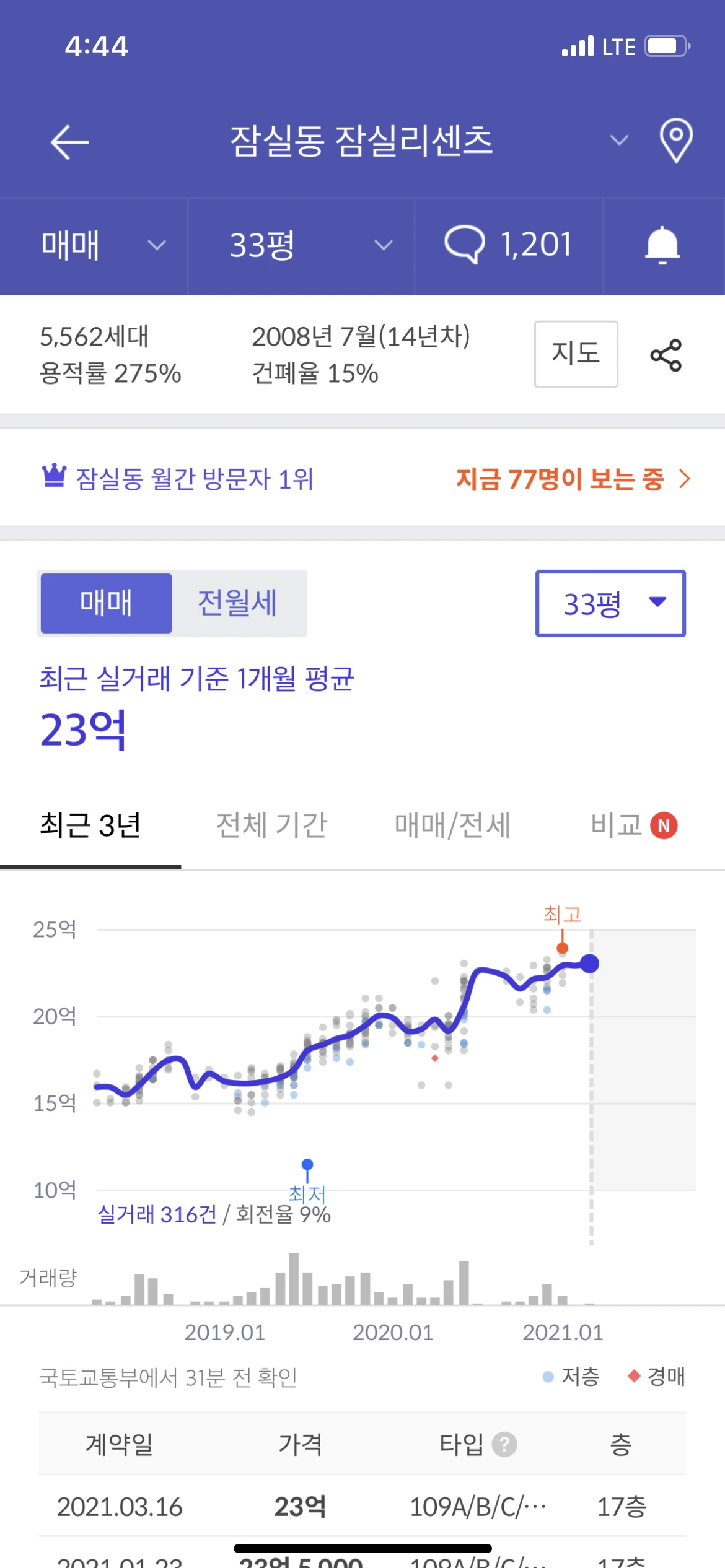The height and width of the screenshot is (1568, 725).
Task: Open the 지금 77명이 보는 중 link
Action: coord(573,479)
